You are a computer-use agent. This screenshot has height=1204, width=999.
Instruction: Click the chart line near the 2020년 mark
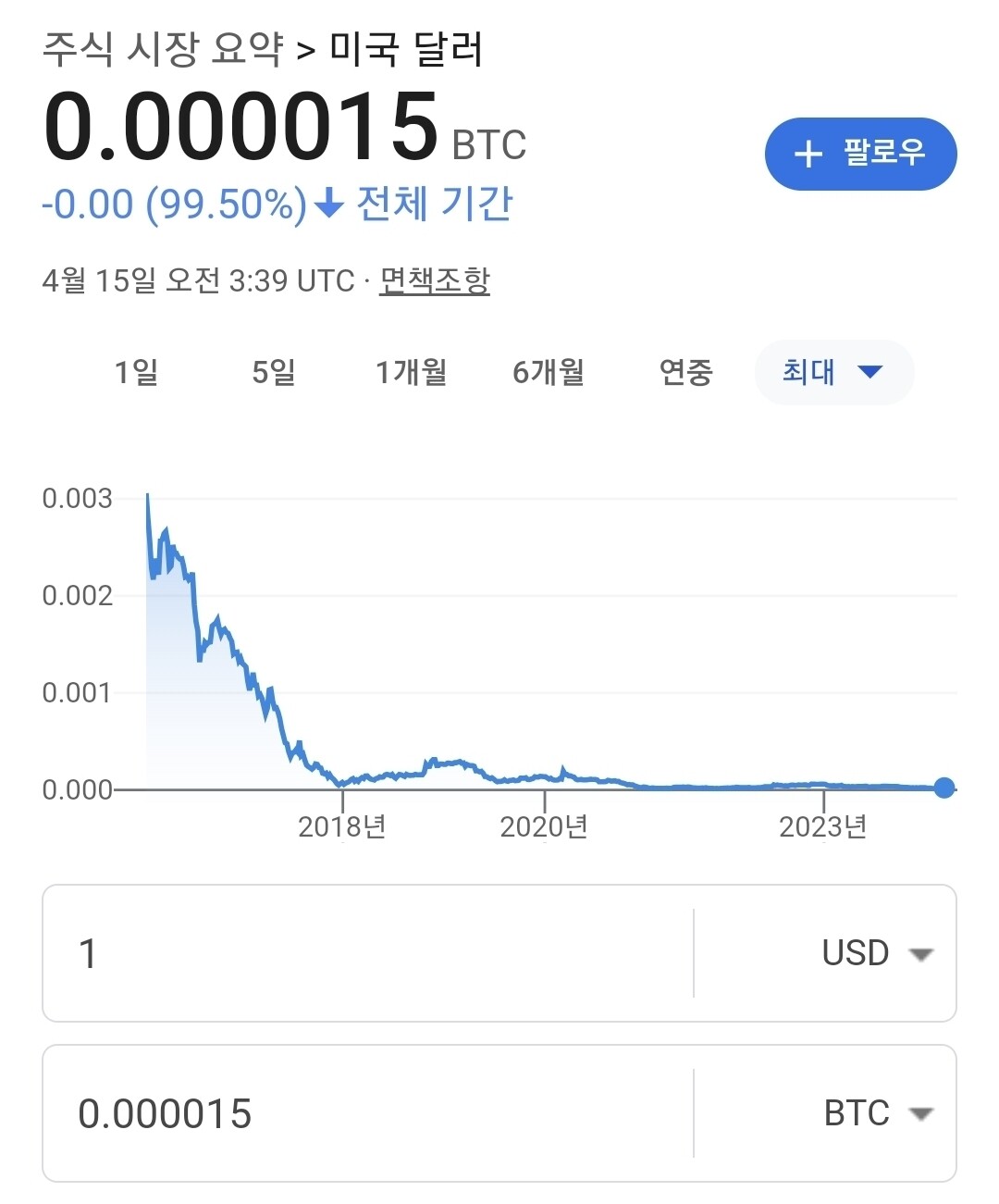[546, 778]
